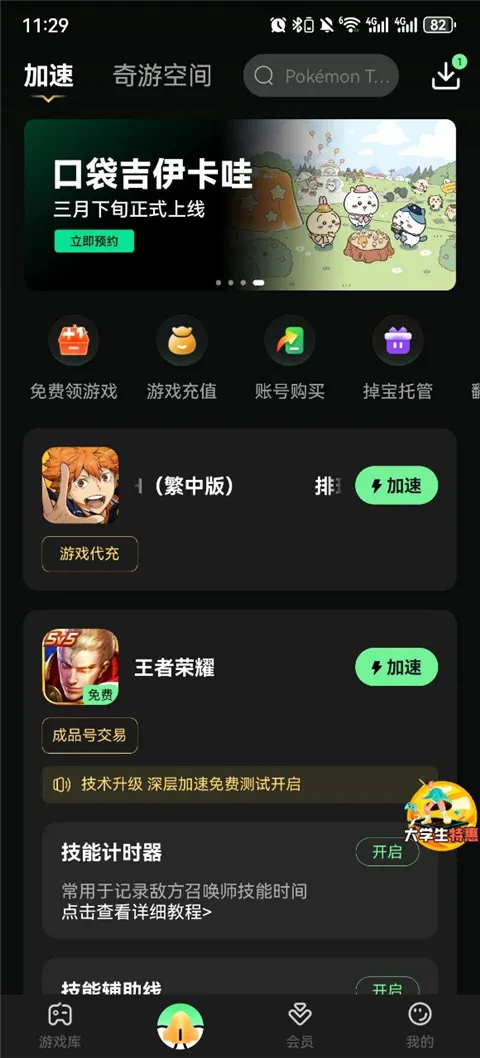Enable 技能计时器 with 开启
Viewport: 480px width, 1058px height.
coord(388,852)
